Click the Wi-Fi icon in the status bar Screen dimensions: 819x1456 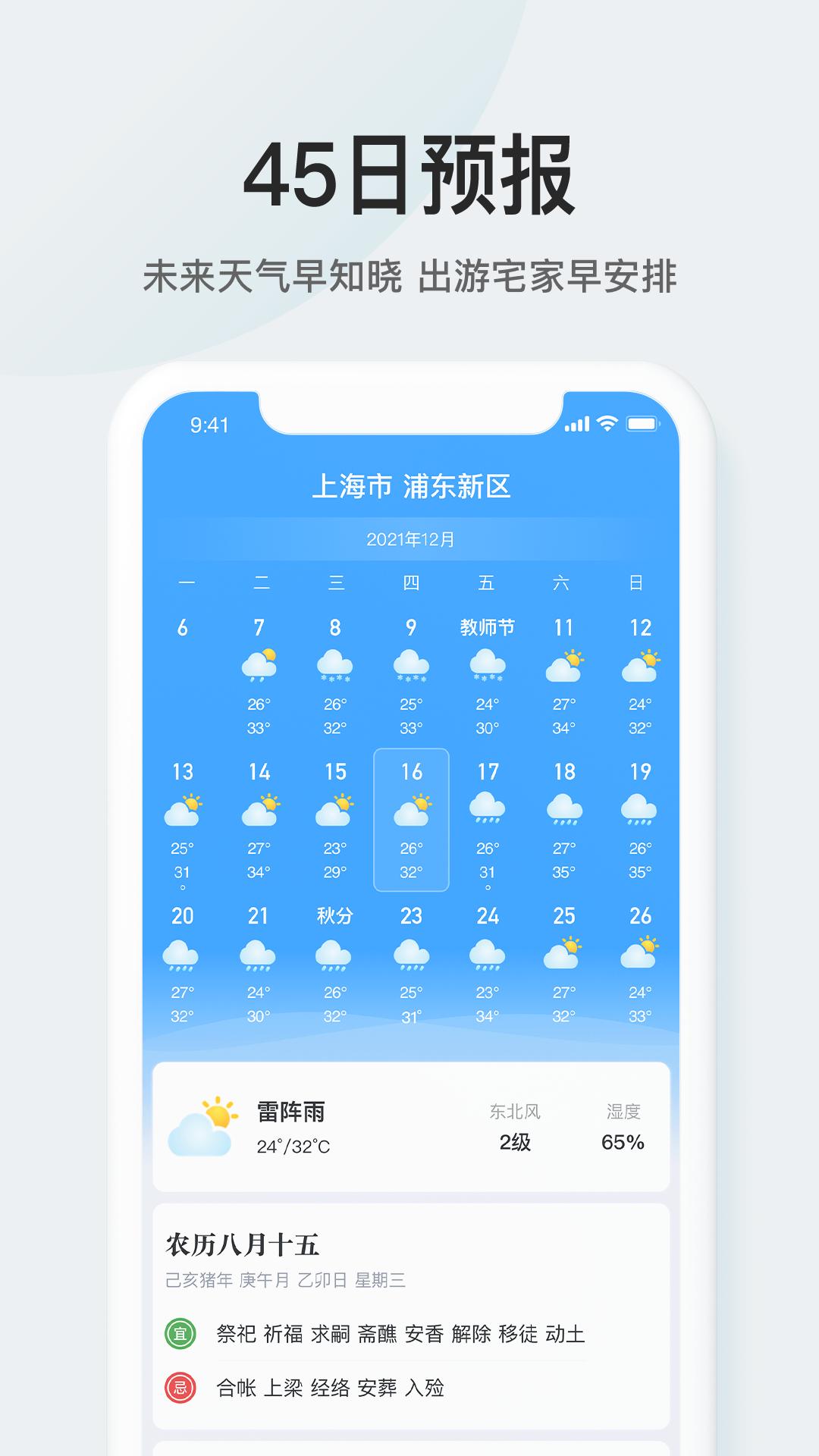tap(604, 426)
